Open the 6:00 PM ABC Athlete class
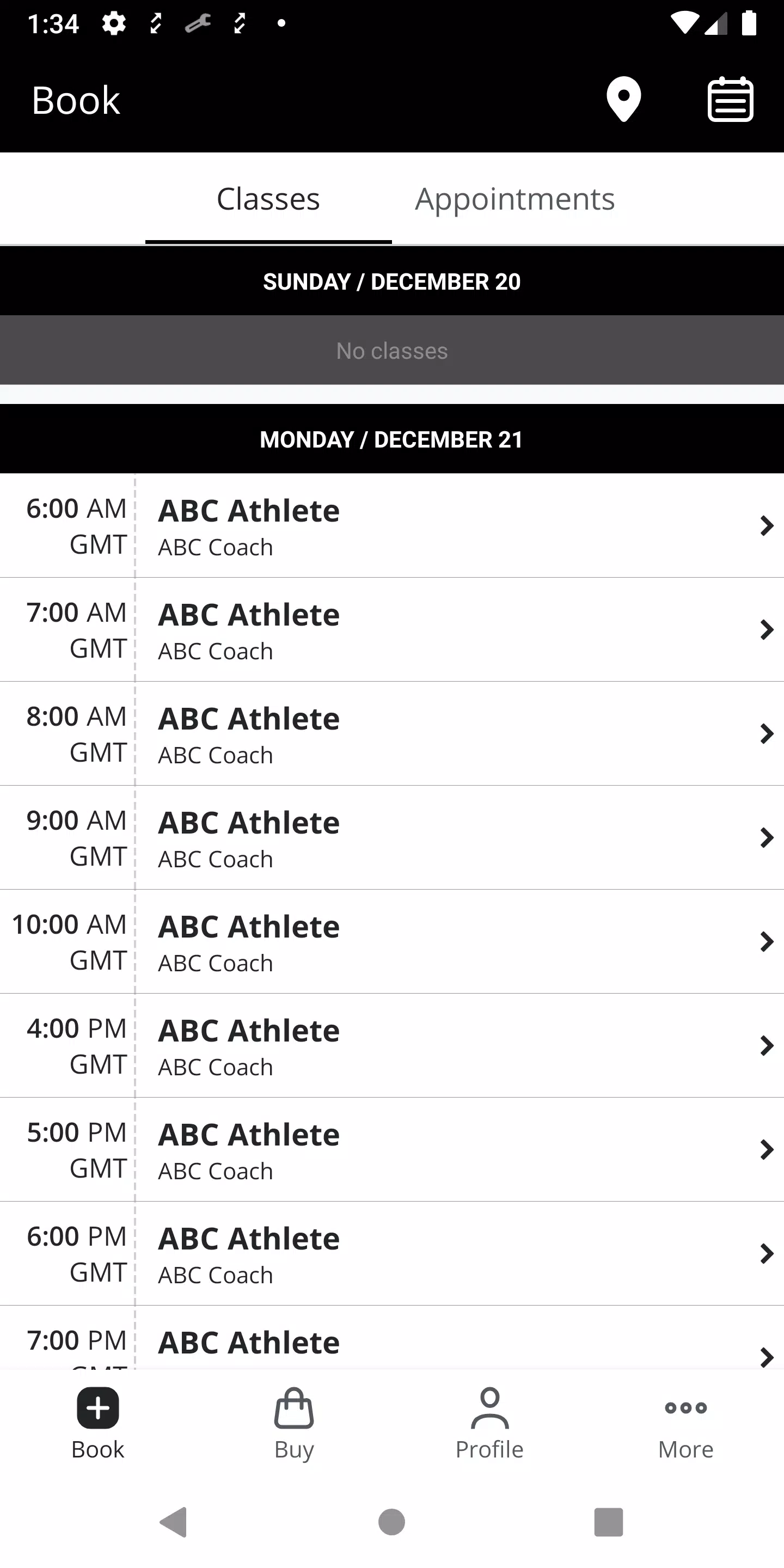 pos(392,1254)
